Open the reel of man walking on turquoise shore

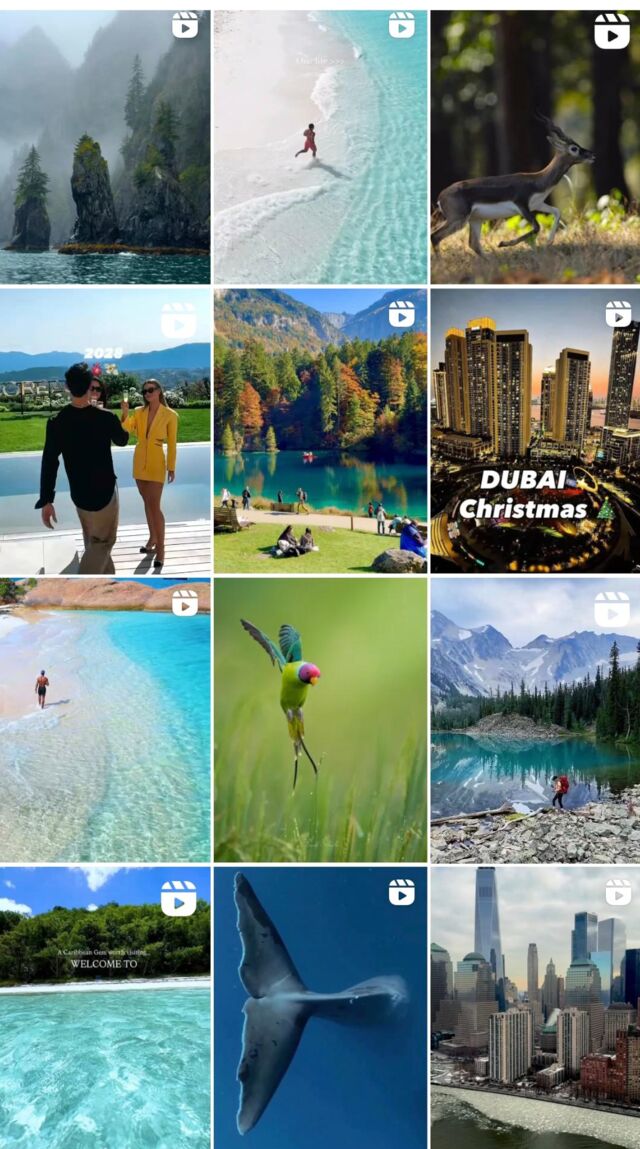pos(105,720)
